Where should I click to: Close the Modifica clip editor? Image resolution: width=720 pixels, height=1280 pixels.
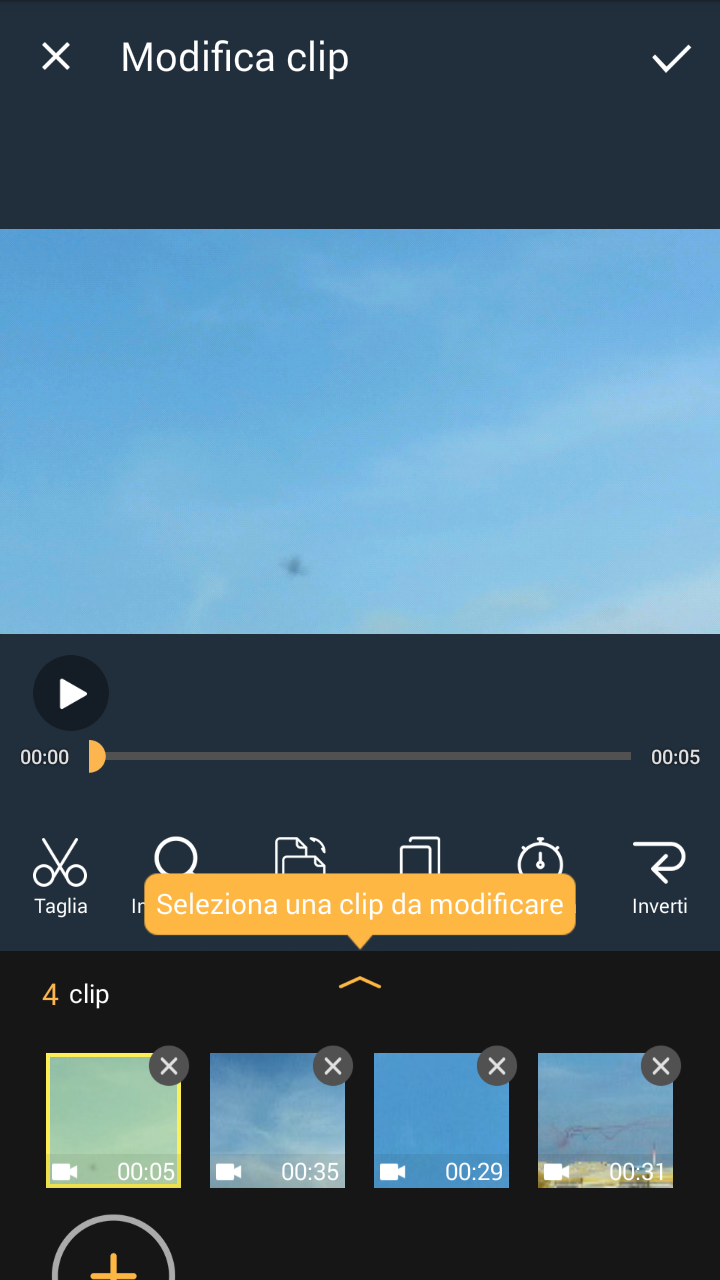[x=56, y=57]
